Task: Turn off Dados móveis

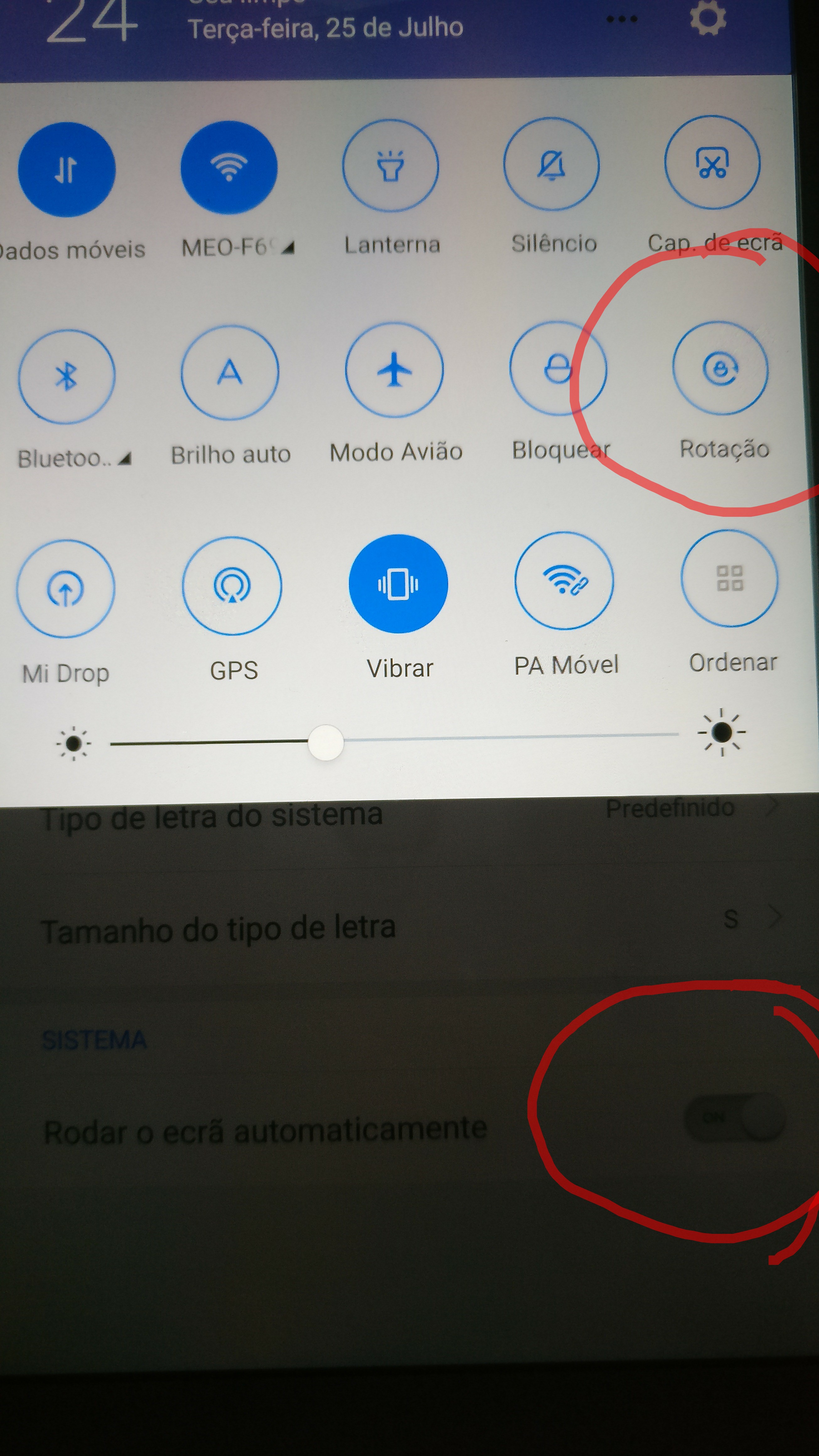Action: click(x=67, y=169)
